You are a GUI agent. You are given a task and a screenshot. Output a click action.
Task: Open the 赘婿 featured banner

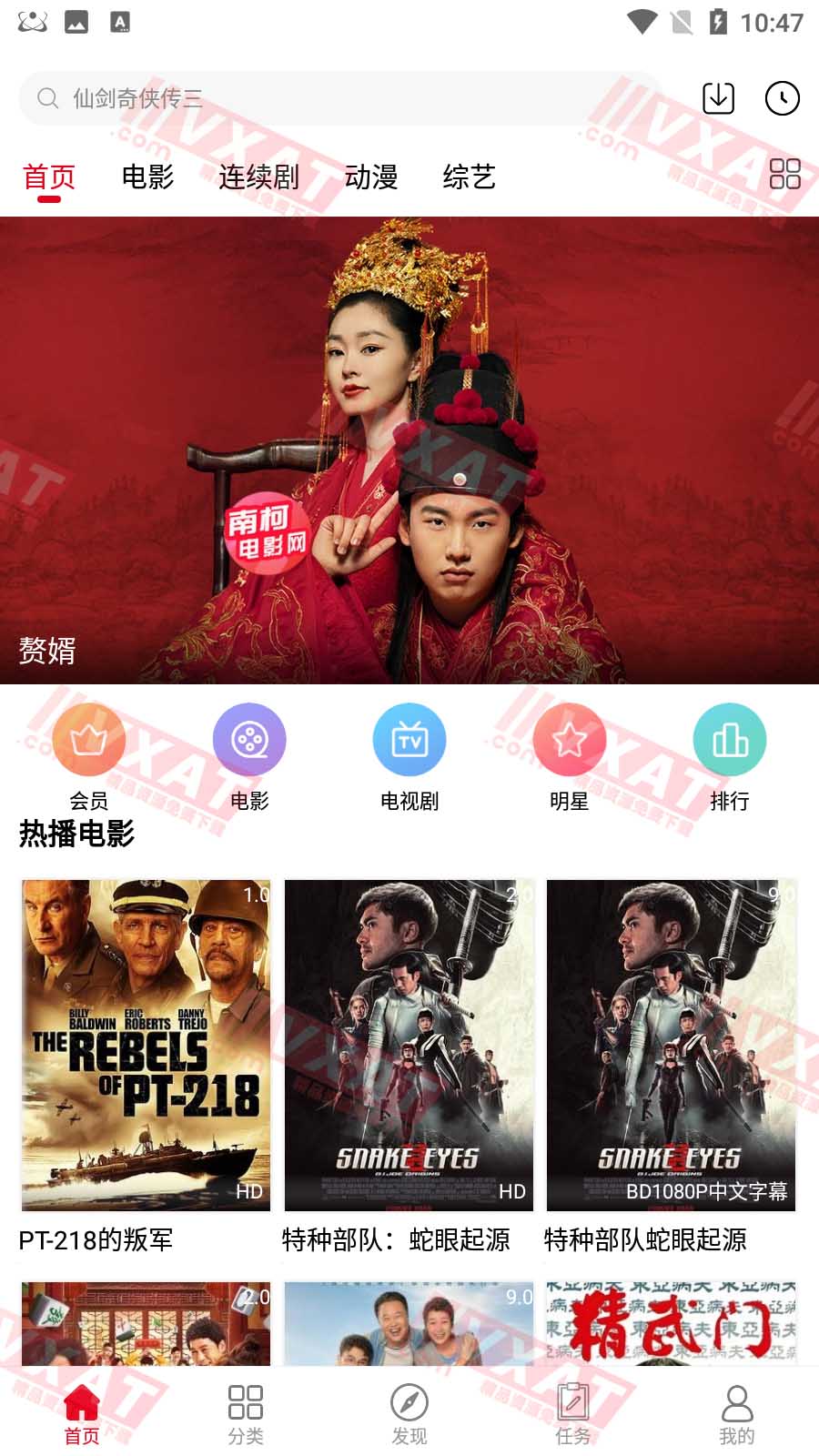pyautogui.click(x=409, y=450)
